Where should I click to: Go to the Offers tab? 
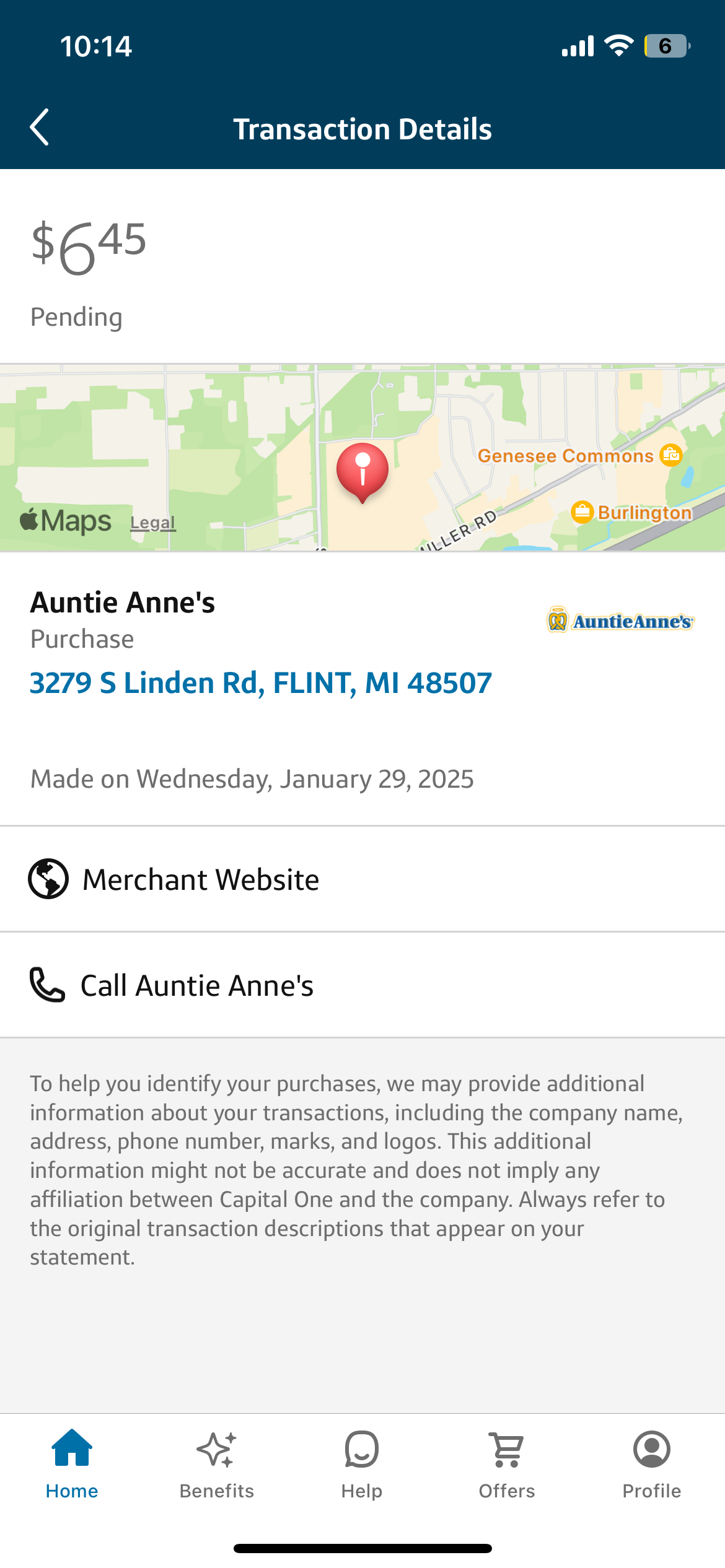click(507, 1464)
